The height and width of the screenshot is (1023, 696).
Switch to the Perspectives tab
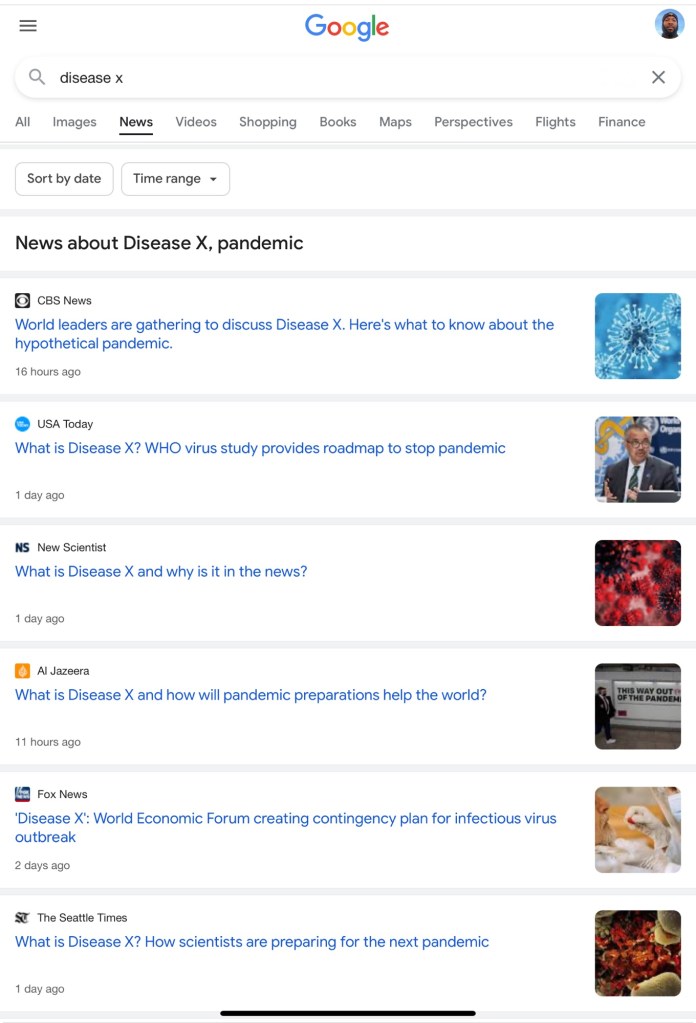point(473,122)
